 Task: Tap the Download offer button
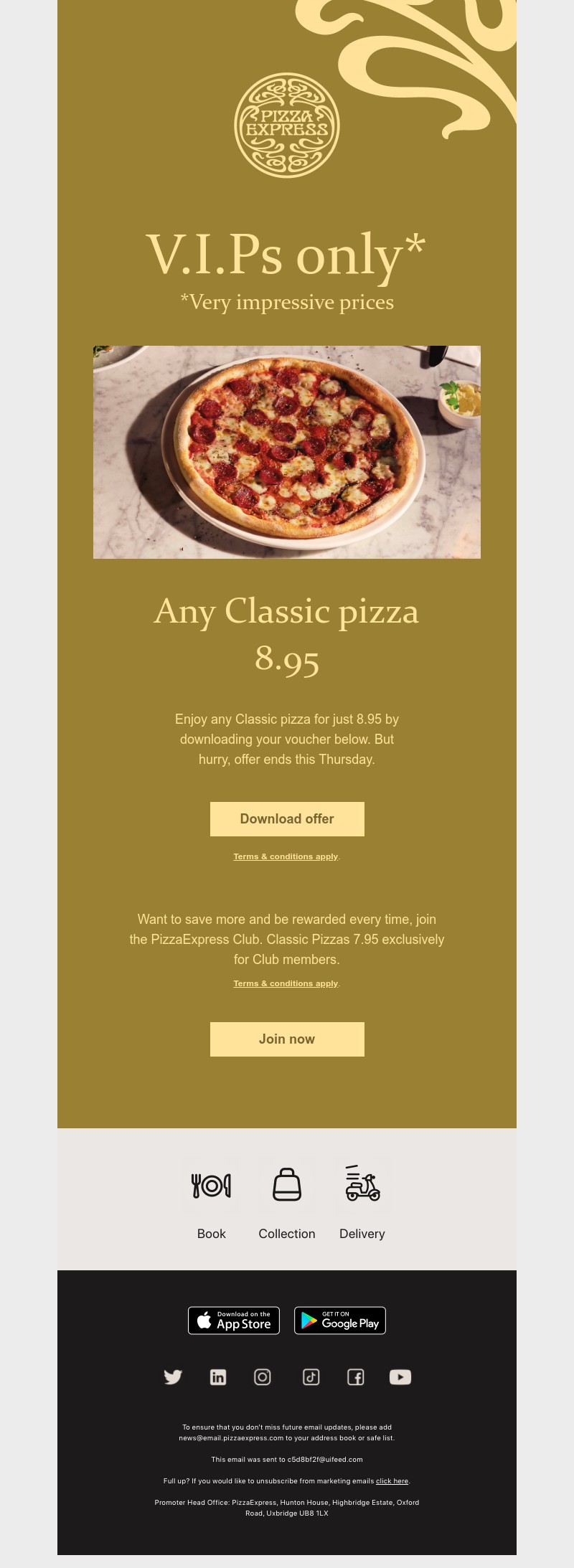[x=287, y=819]
